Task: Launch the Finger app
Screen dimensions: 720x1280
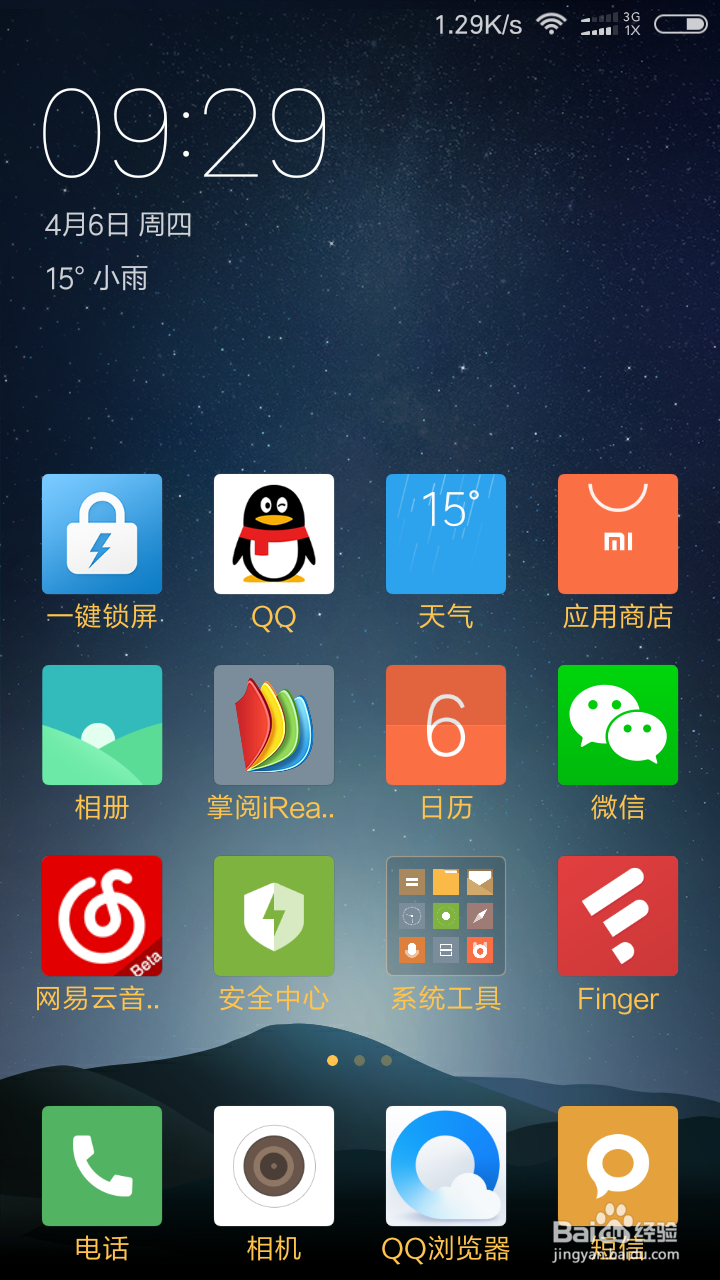Action: (x=618, y=915)
